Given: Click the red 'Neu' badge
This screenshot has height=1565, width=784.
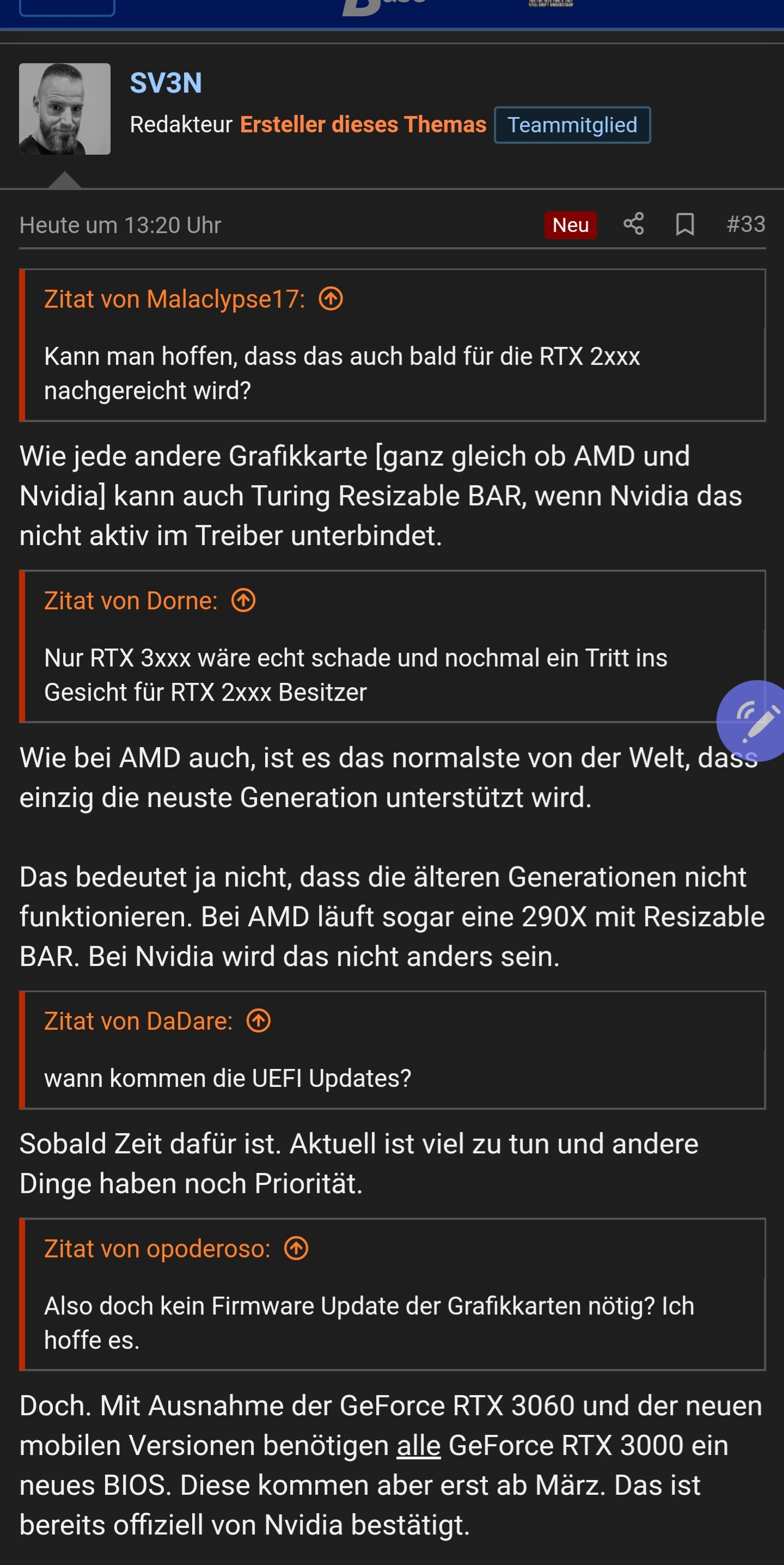Looking at the screenshot, I should pos(569,225).
